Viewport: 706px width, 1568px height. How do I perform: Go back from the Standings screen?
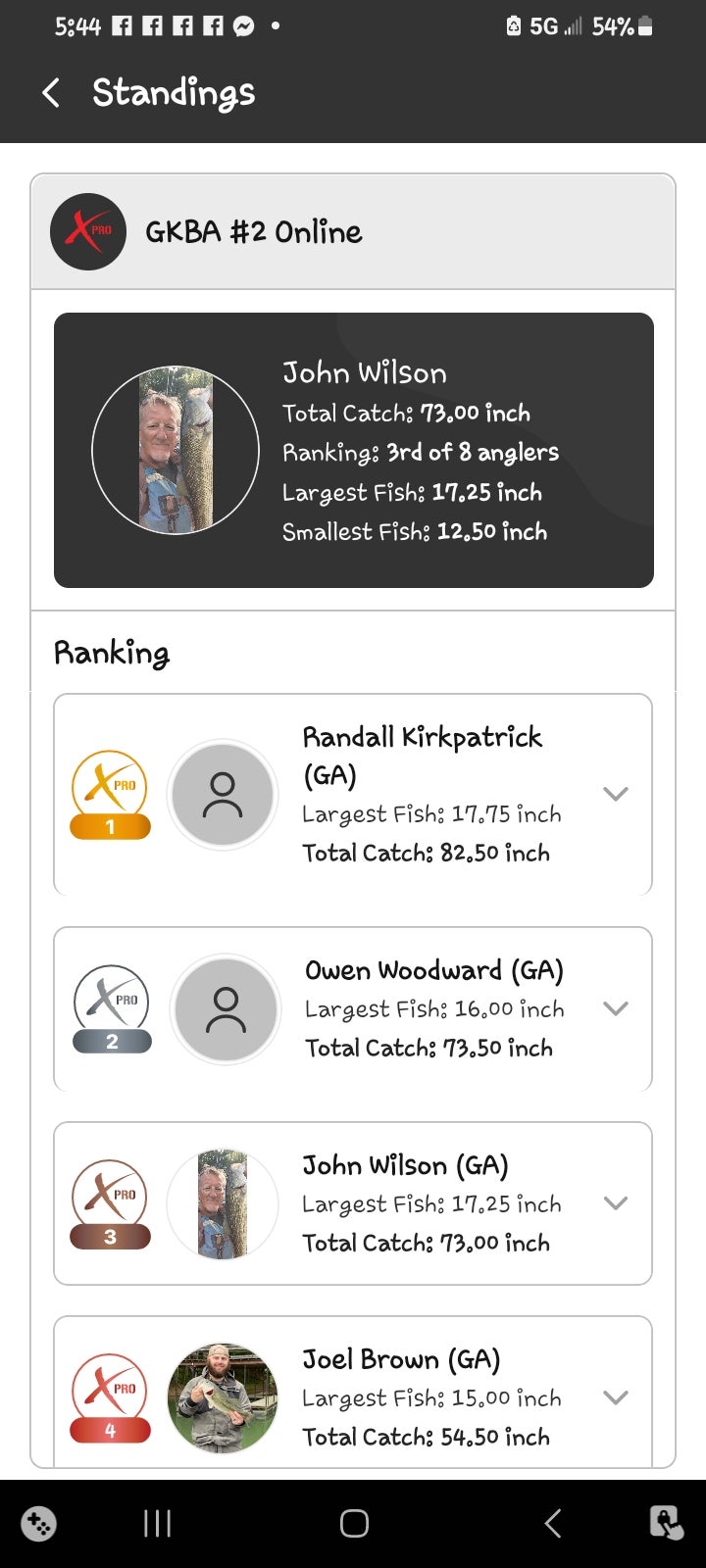pyautogui.click(x=52, y=93)
